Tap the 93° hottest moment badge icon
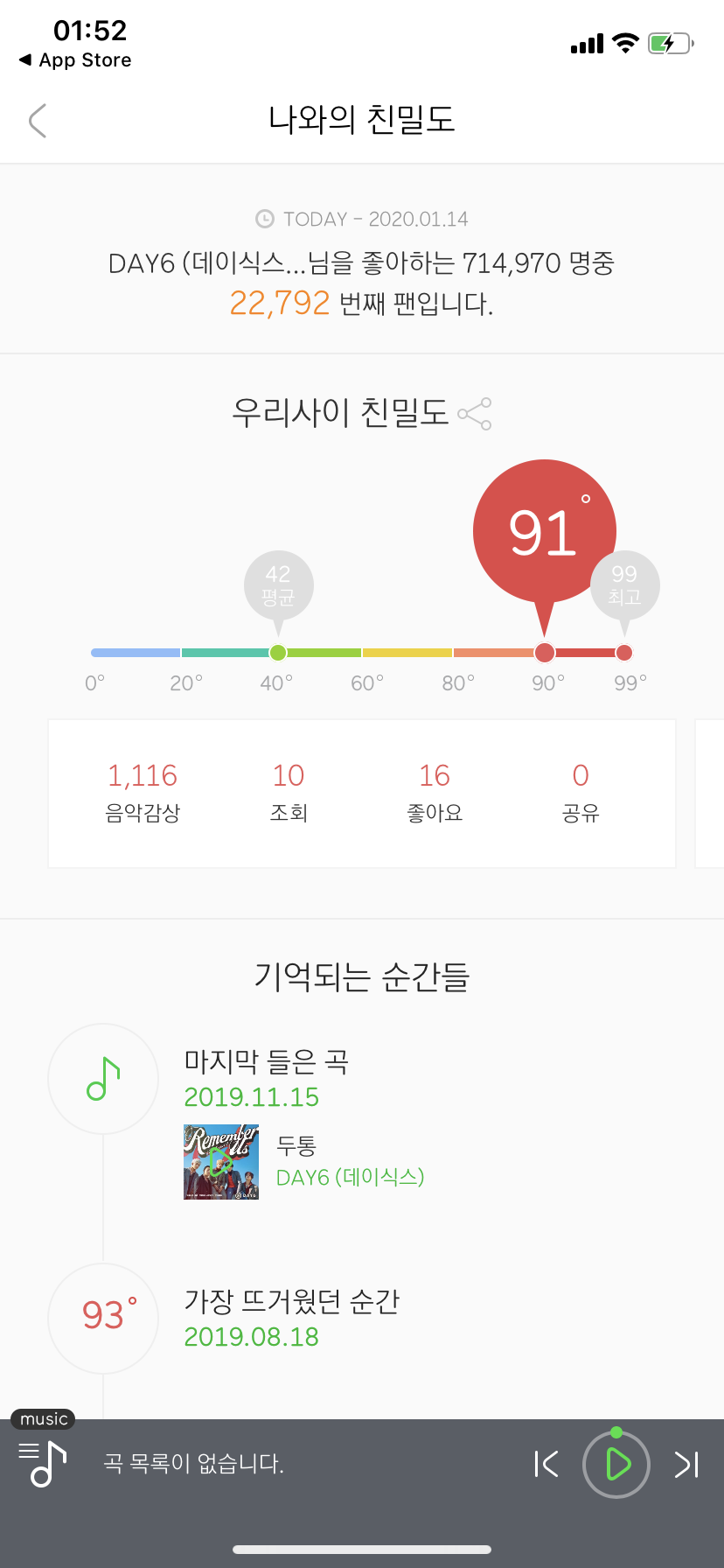The height and width of the screenshot is (1568, 724). tap(103, 1318)
